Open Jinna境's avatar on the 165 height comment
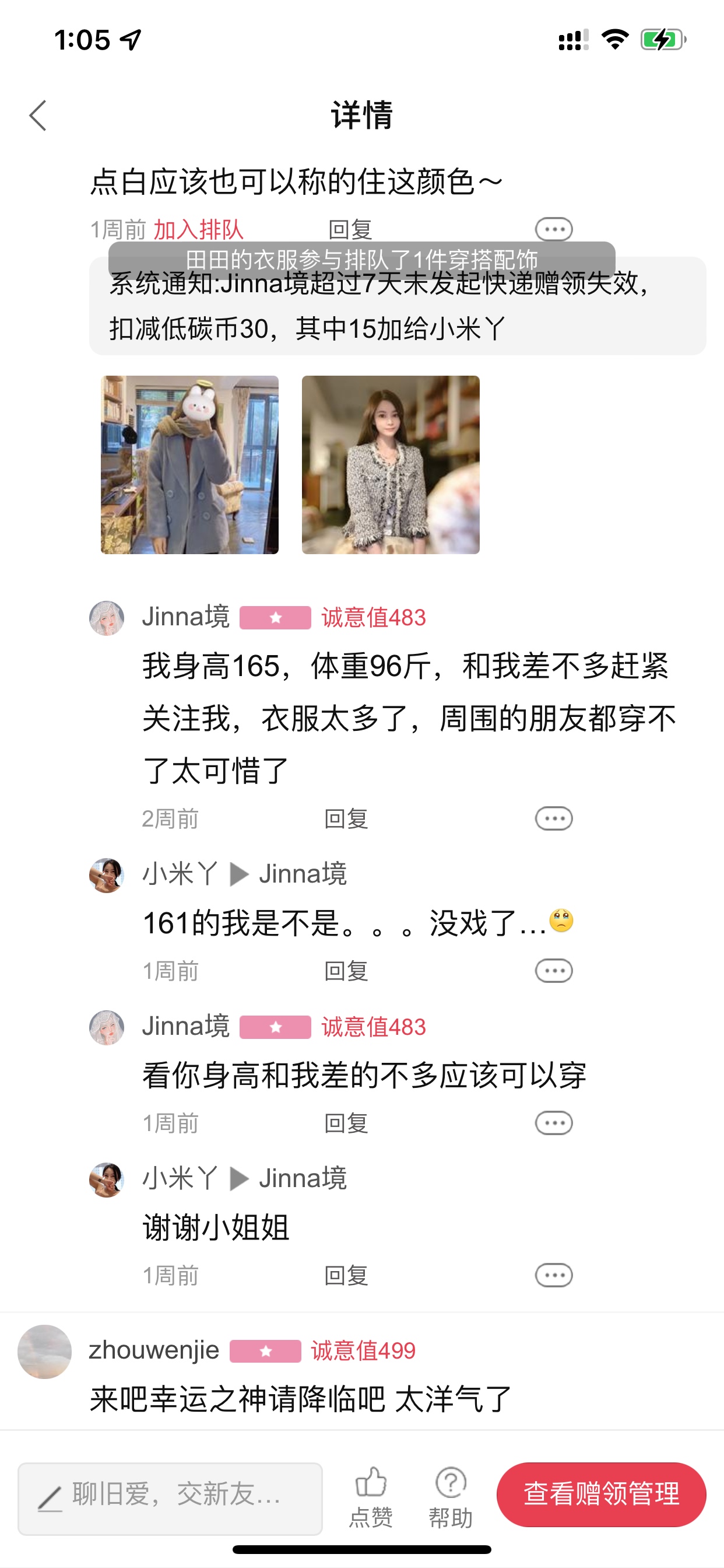724x1568 pixels. [x=107, y=618]
